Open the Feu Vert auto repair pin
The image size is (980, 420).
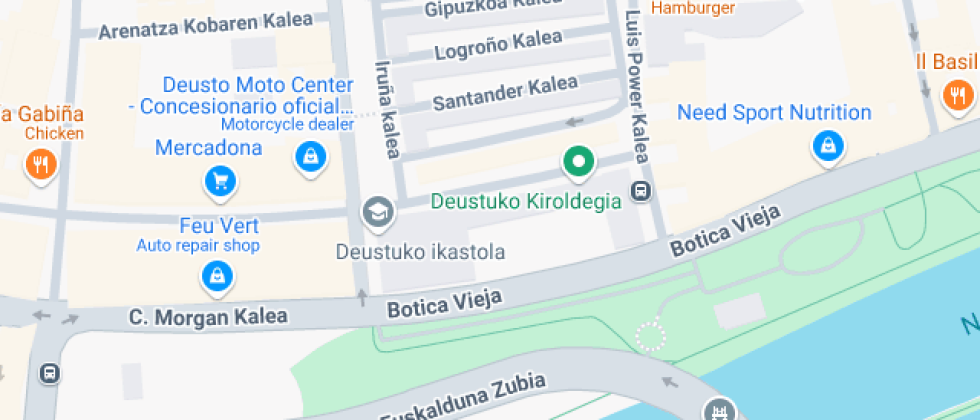coord(217,276)
